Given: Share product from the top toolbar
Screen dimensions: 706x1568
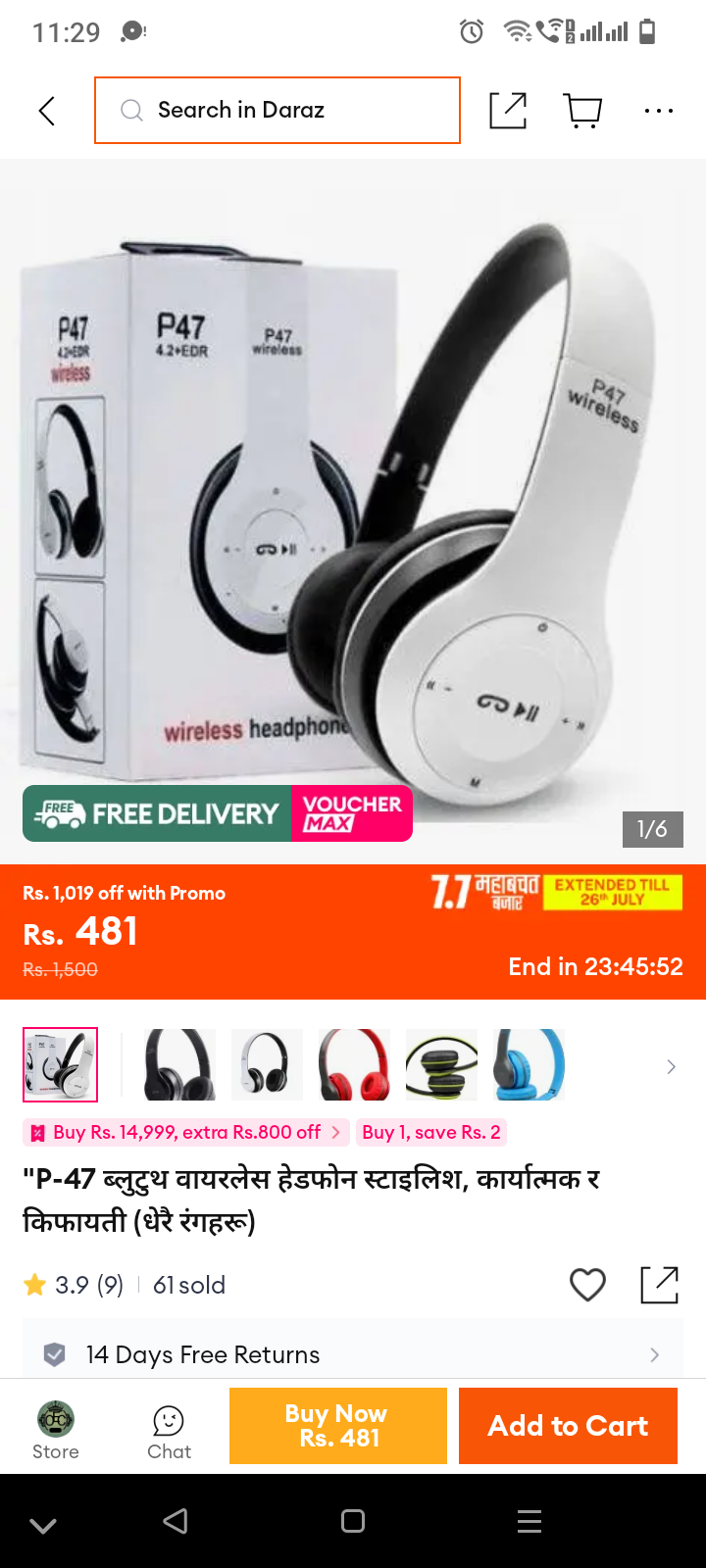Looking at the screenshot, I should pyautogui.click(x=508, y=111).
